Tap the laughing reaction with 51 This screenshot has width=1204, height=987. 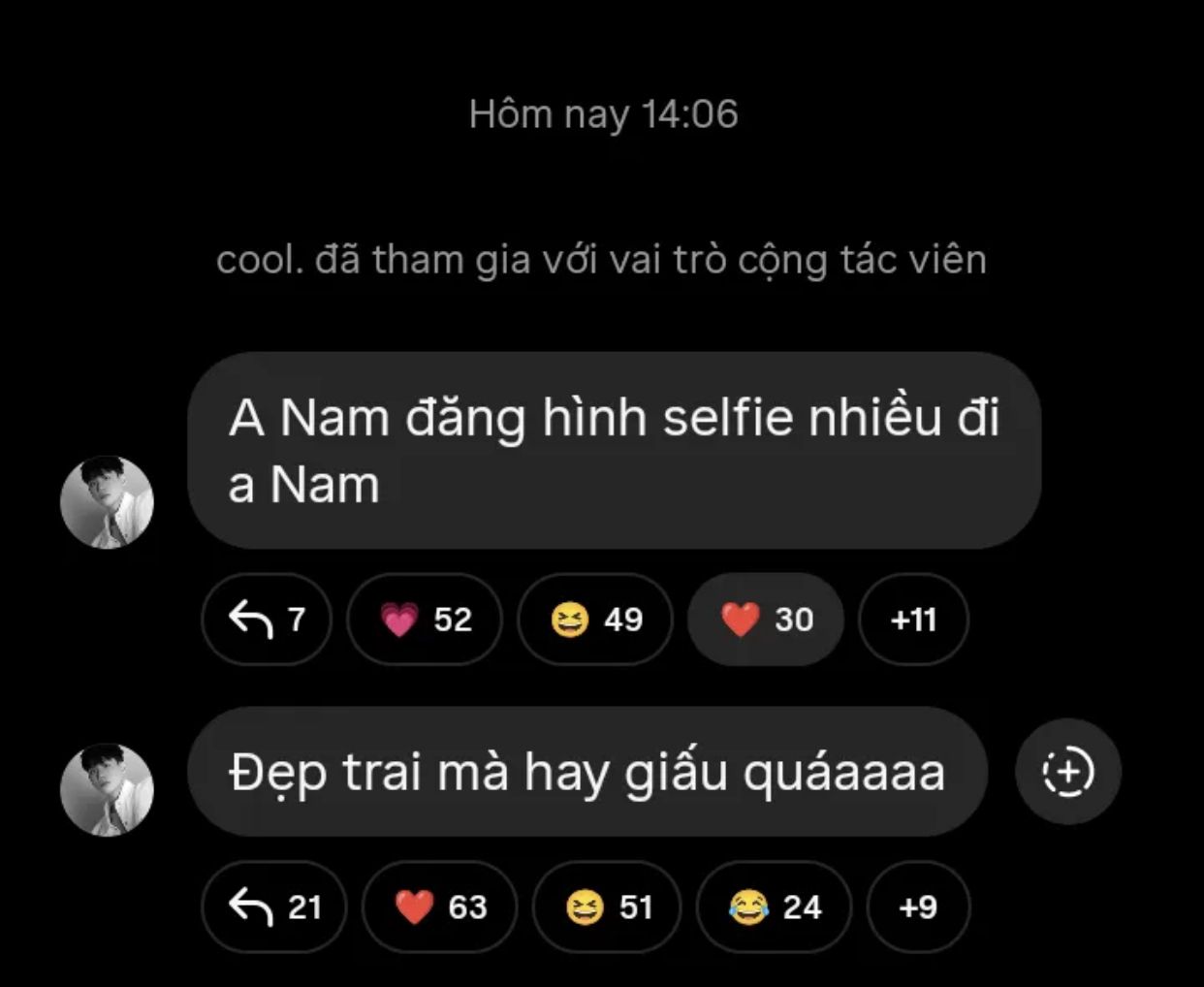tap(607, 907)
